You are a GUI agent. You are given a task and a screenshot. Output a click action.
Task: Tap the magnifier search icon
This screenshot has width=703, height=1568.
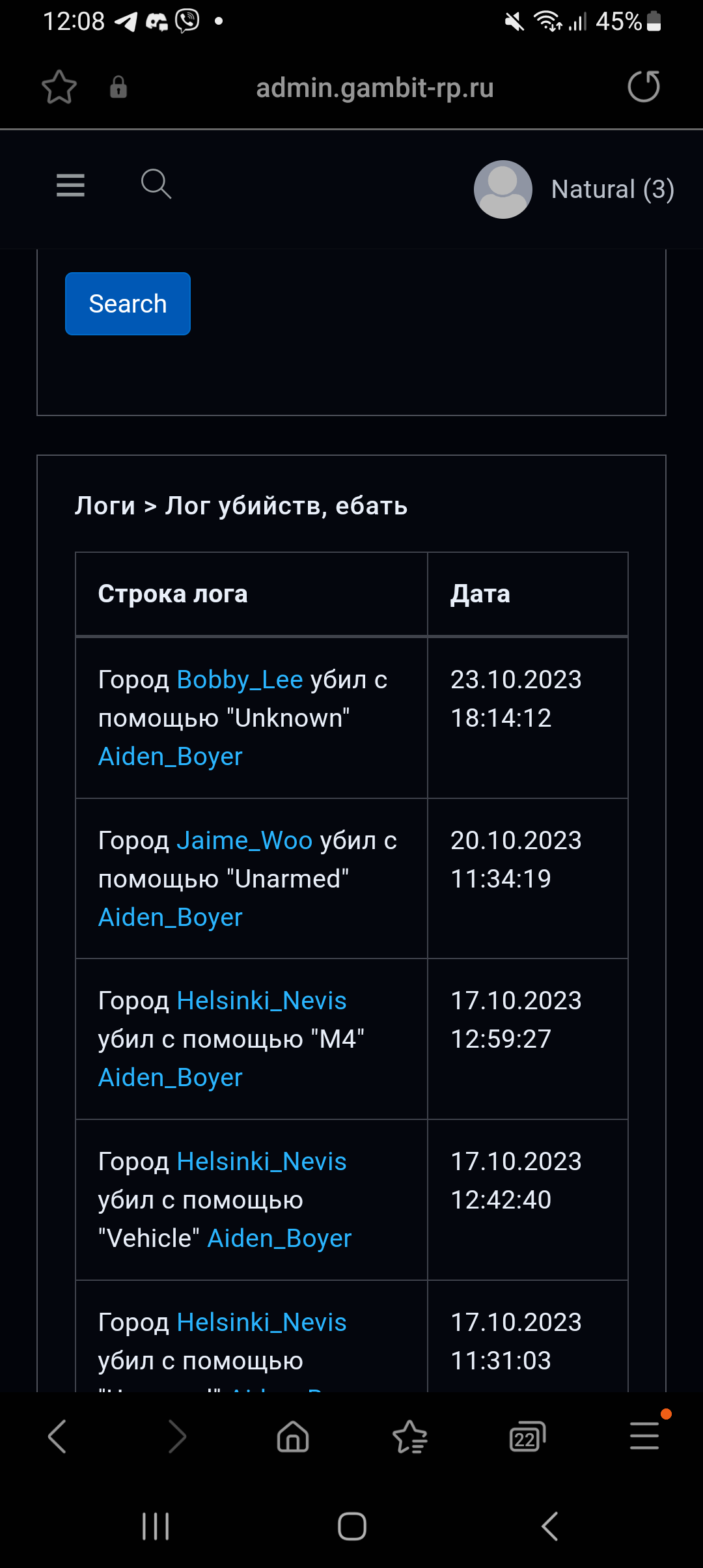click(156, 184)
